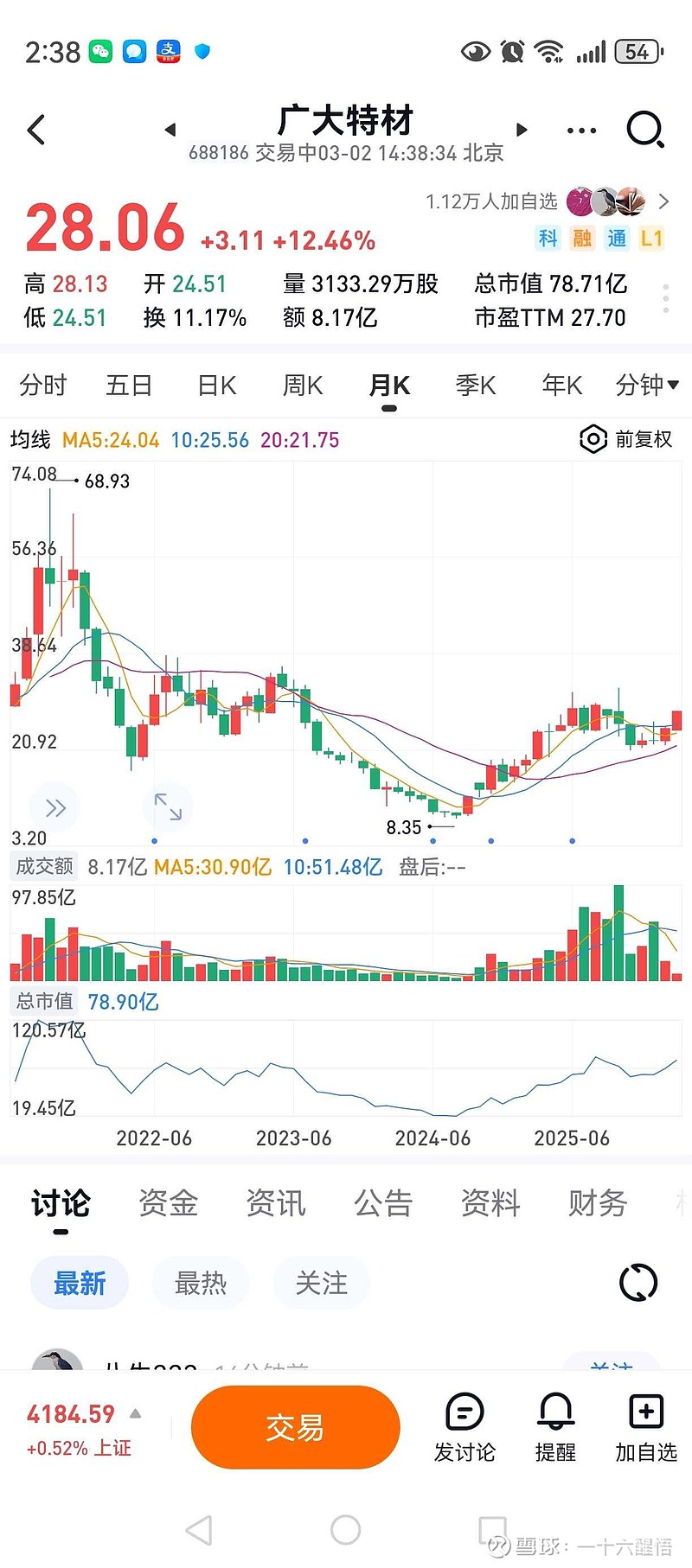Switch to 最热 hottest comments
Image resolution: width=692 pixels, height=1568 pixels.
click(200, 1282)
